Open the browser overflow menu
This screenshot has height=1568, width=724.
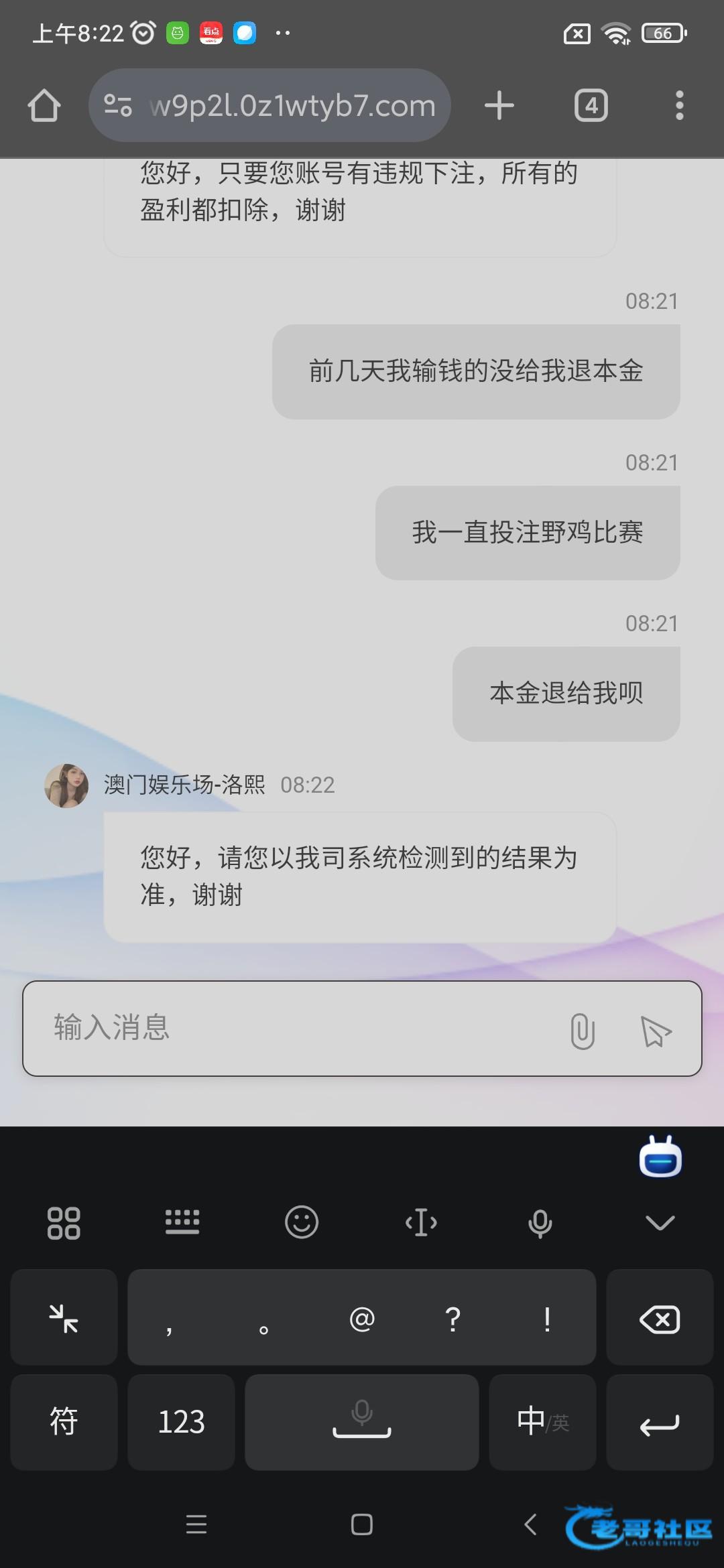coord(679,106)
